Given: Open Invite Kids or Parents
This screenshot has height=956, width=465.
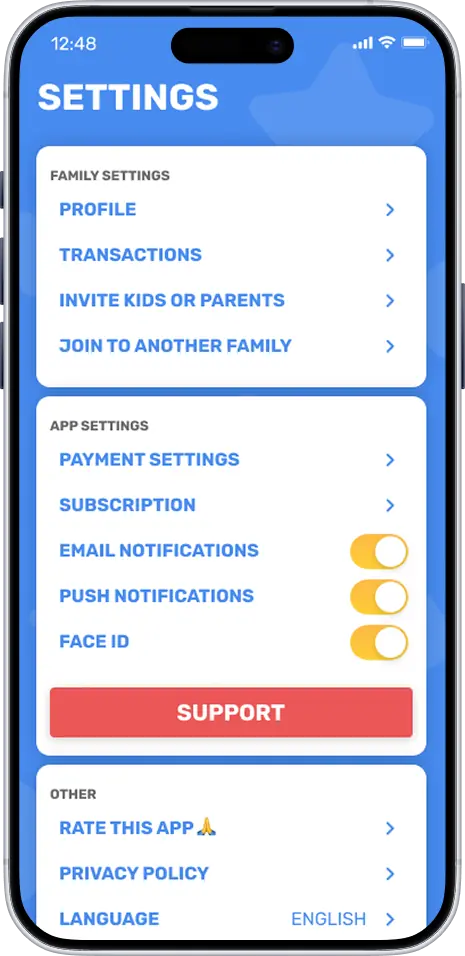Looking at the screenshot, I should 231,301.
